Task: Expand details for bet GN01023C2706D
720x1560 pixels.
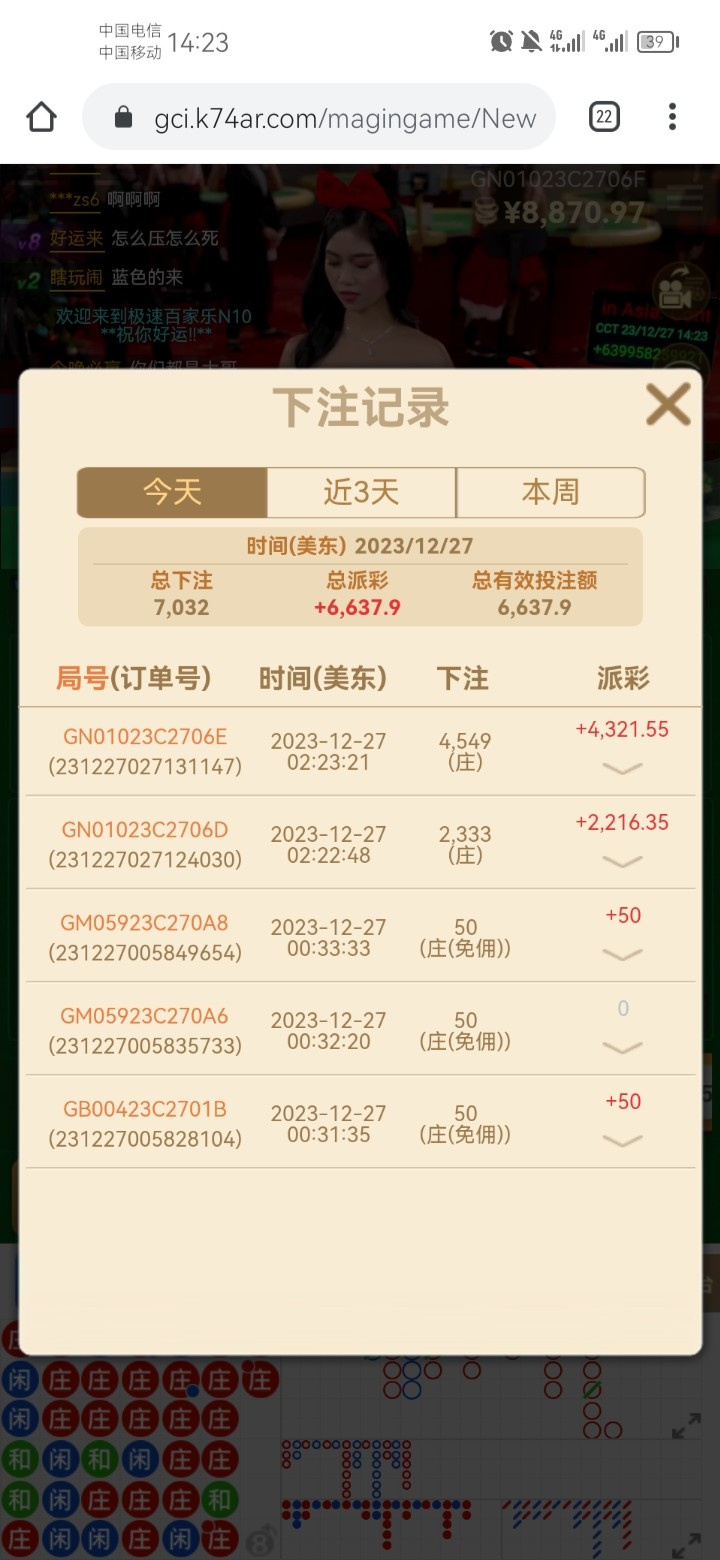Action: coord(622,861)
